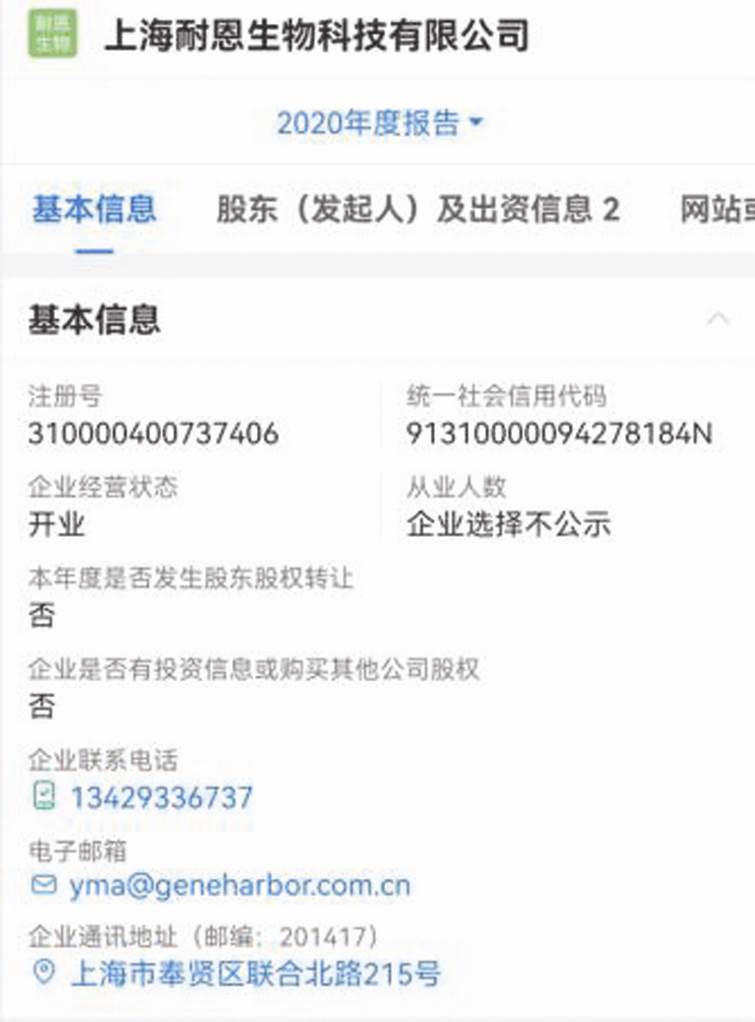Switch to 股东（发起人）及出资信息 tab
Image resolution: width=755 pixels, height=1022 pixels.
[x=418, y=210]
